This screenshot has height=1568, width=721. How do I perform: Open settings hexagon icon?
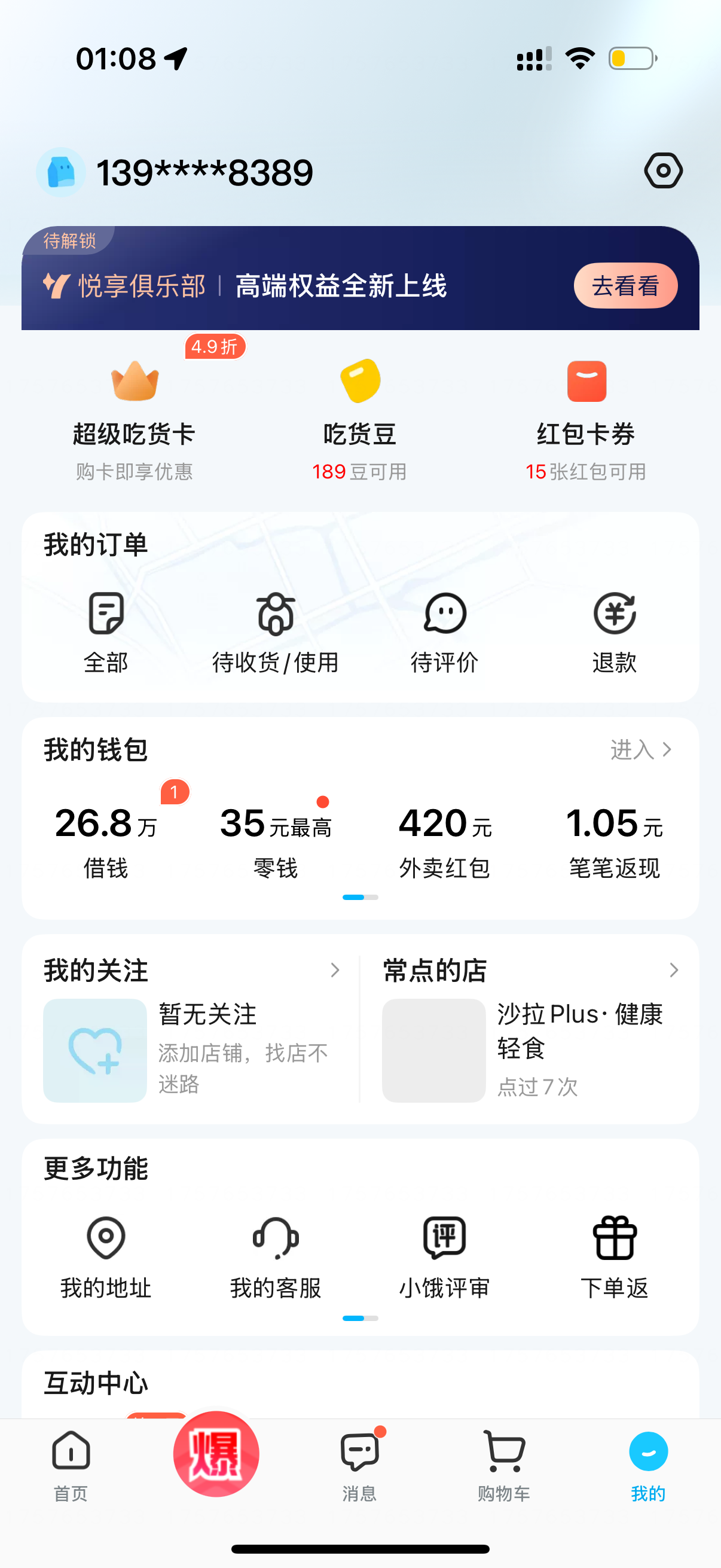click(x=662, y=171)
